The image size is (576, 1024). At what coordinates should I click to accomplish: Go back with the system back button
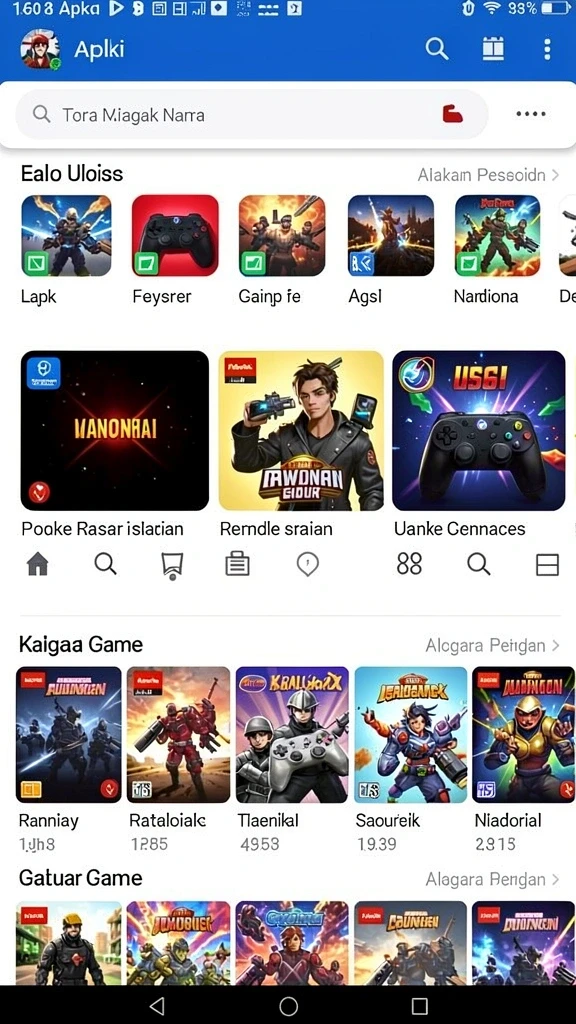[156, 1006]
